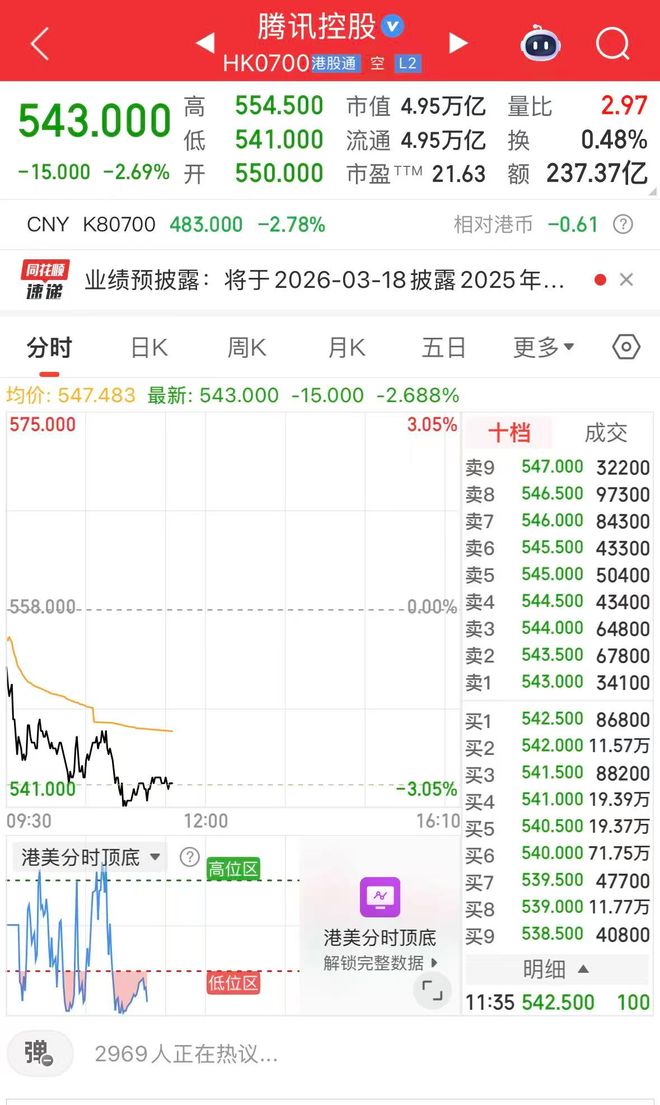Image resolution: width=660 pixels, height=1105 pixels.
Task: Switch to the next stock
Action: point(458,43)
